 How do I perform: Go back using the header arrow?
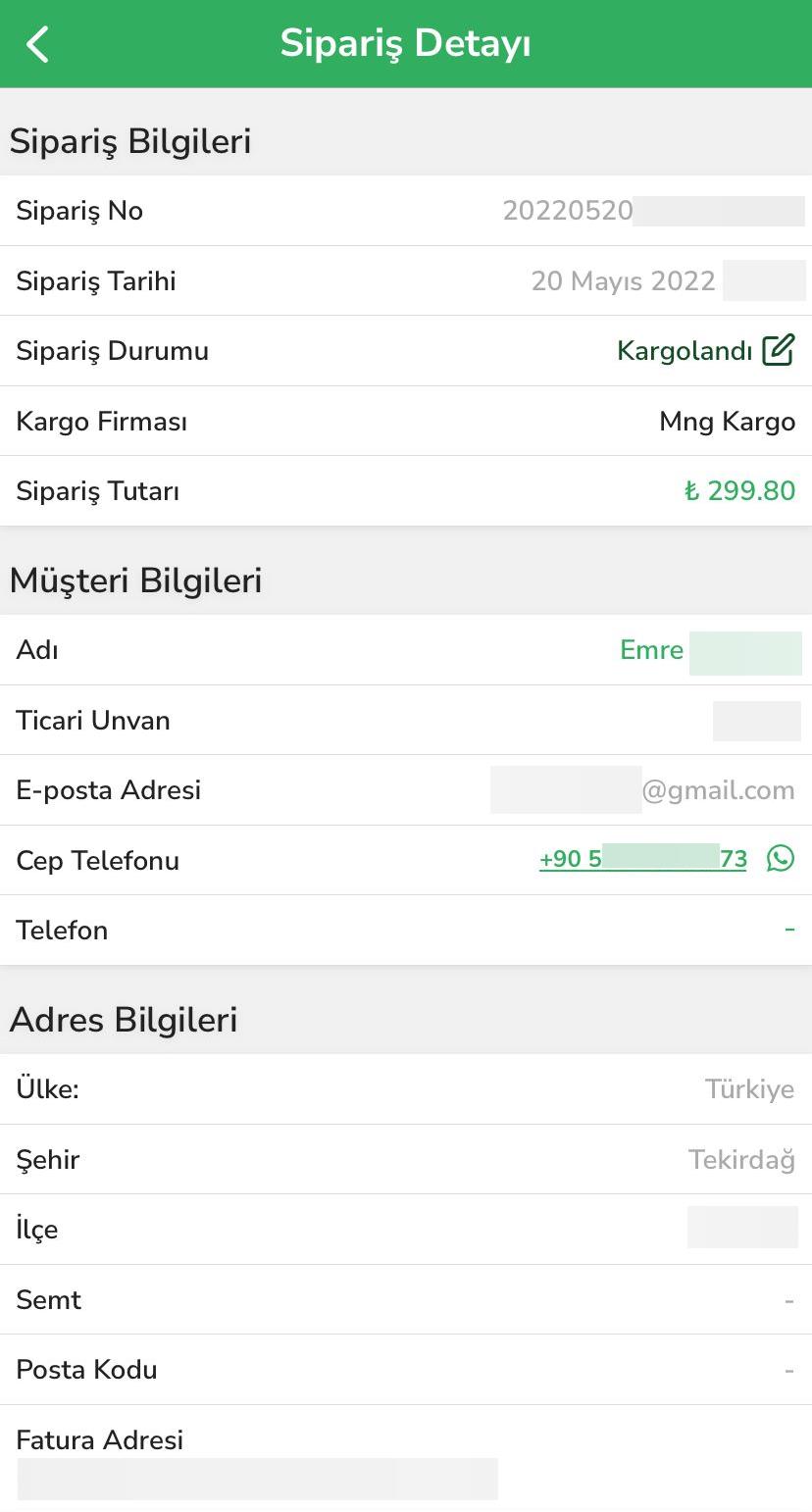(37, 44)
